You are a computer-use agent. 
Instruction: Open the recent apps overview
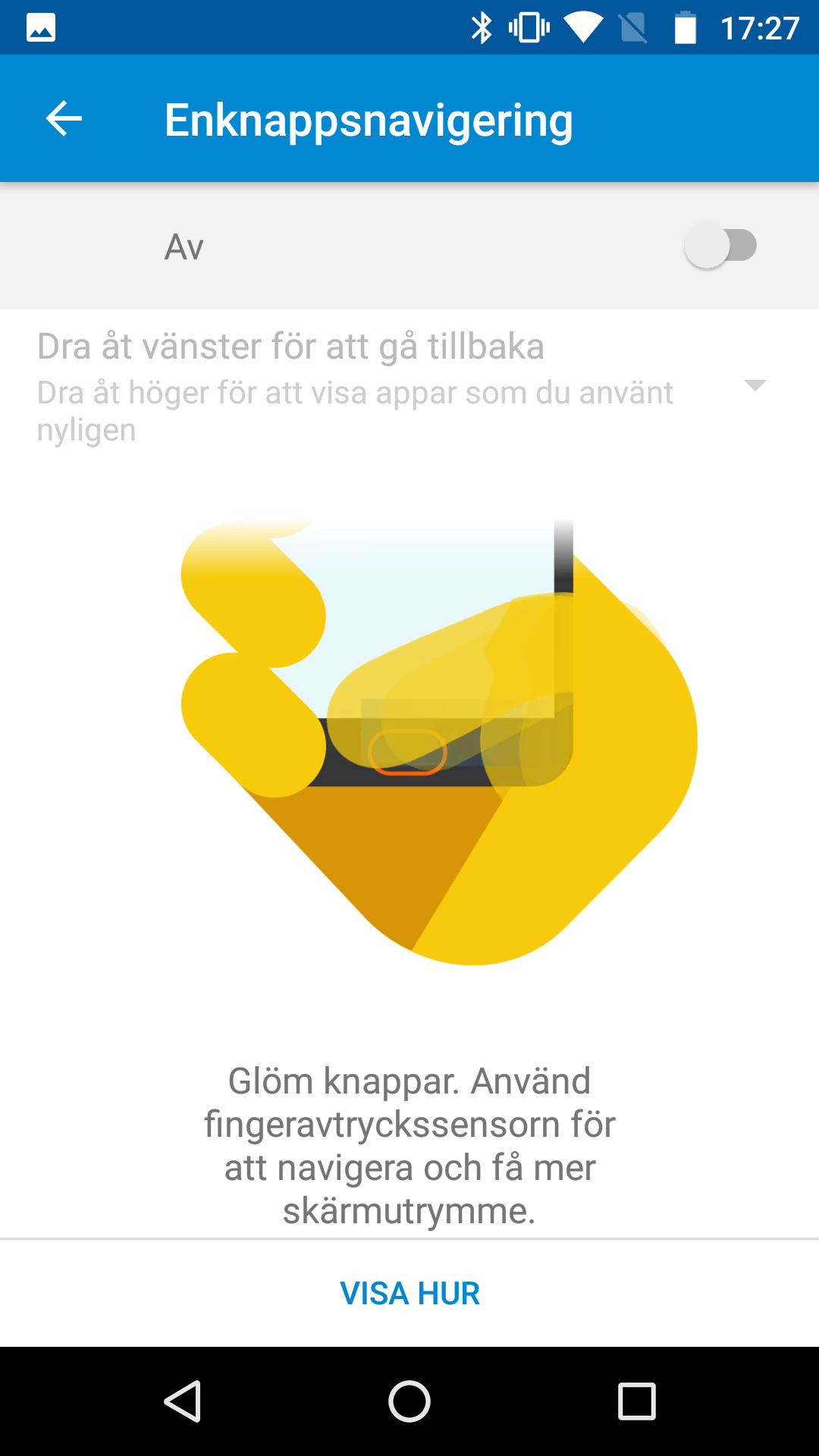[636, 1401]
